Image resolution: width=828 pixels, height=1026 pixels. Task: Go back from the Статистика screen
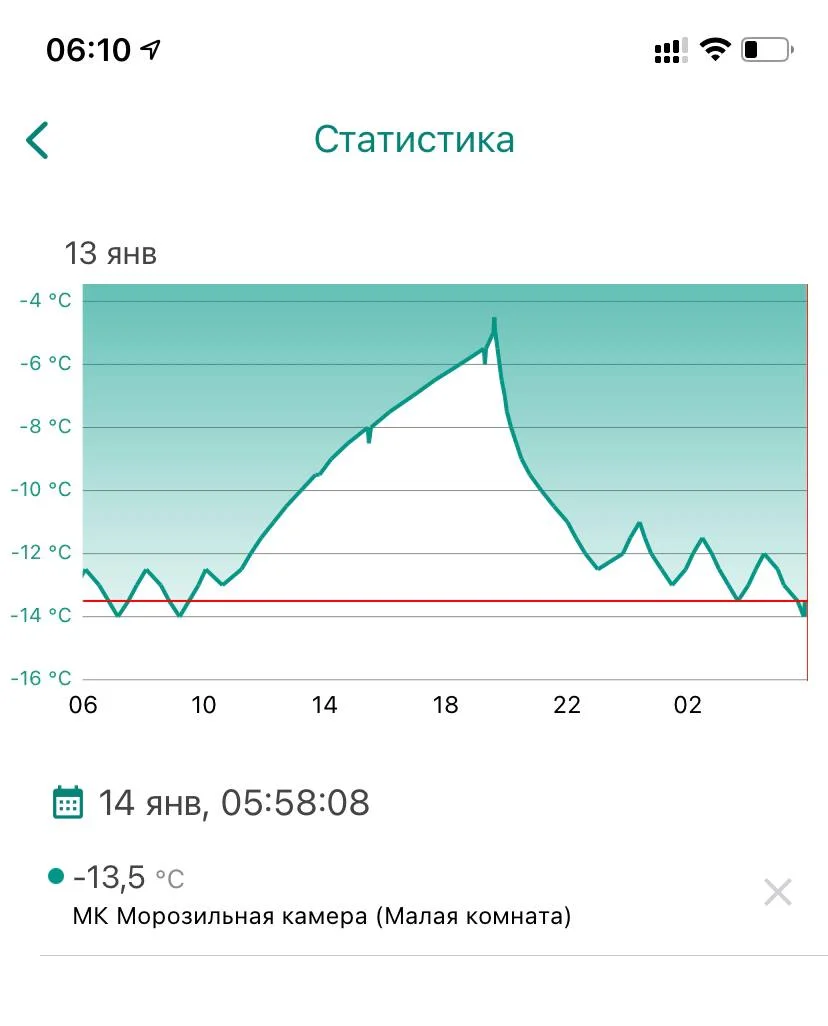[x=38, y=140]
